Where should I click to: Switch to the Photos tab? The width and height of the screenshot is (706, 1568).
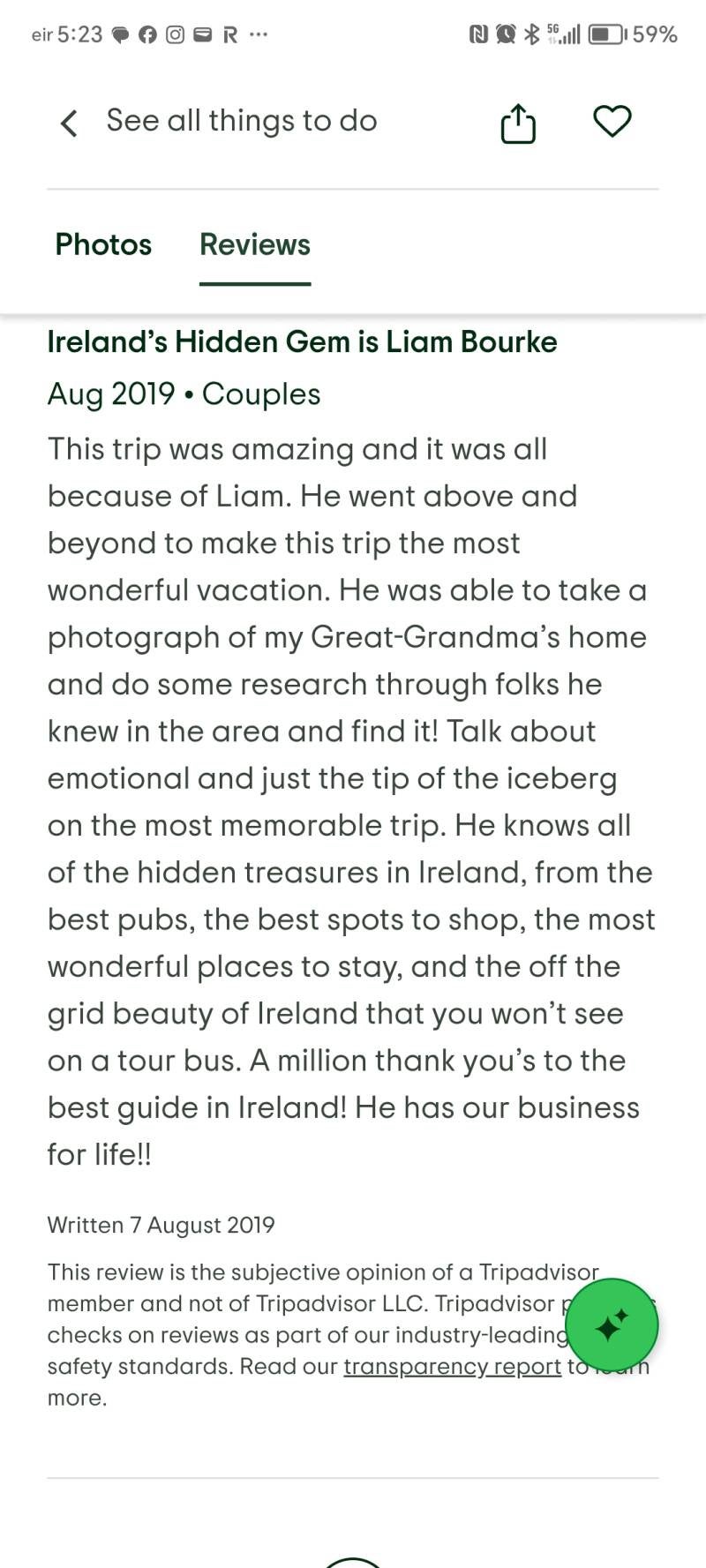click(x=103, y=244)
